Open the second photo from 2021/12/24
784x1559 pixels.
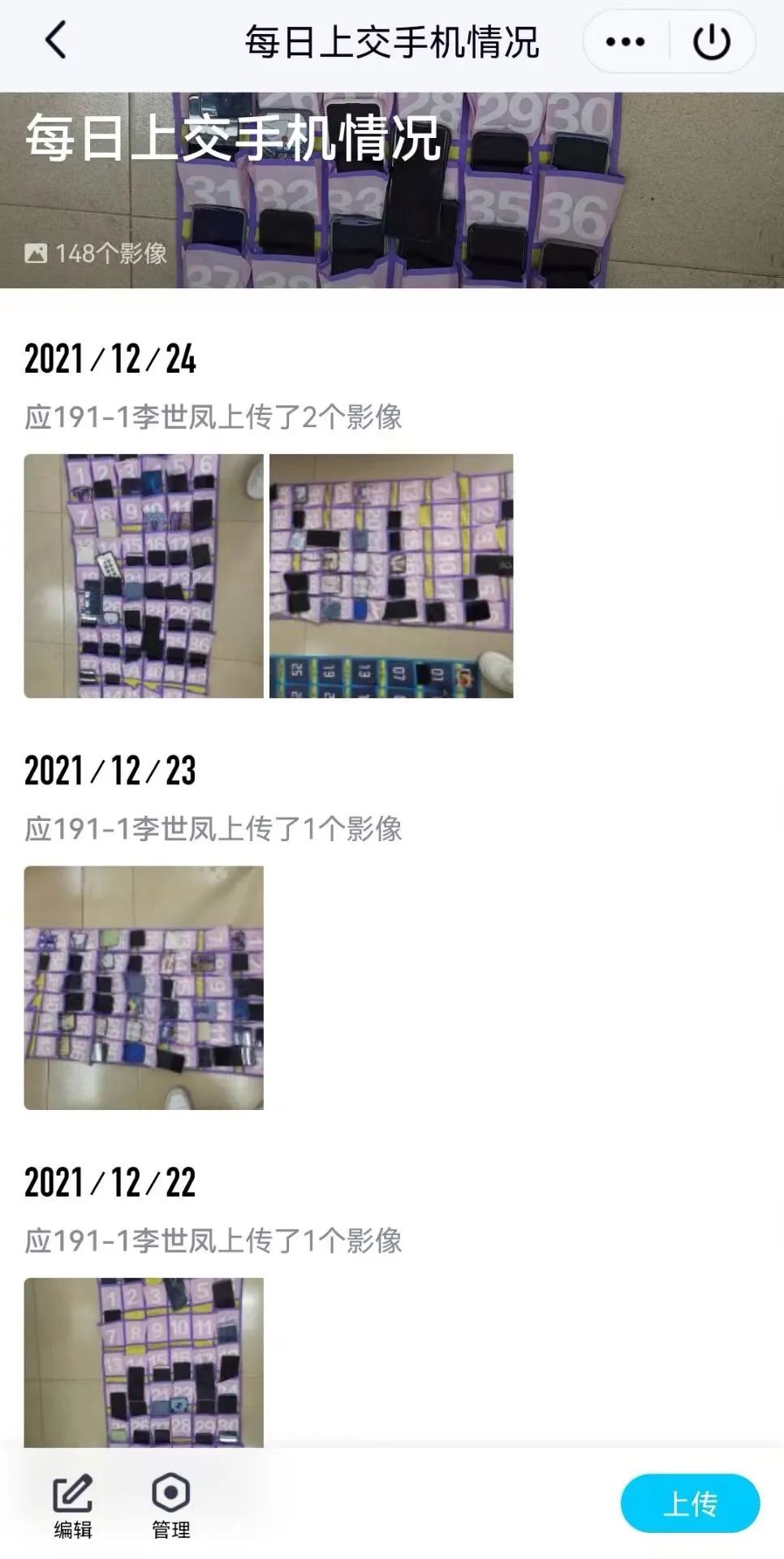tap(391, 576)
